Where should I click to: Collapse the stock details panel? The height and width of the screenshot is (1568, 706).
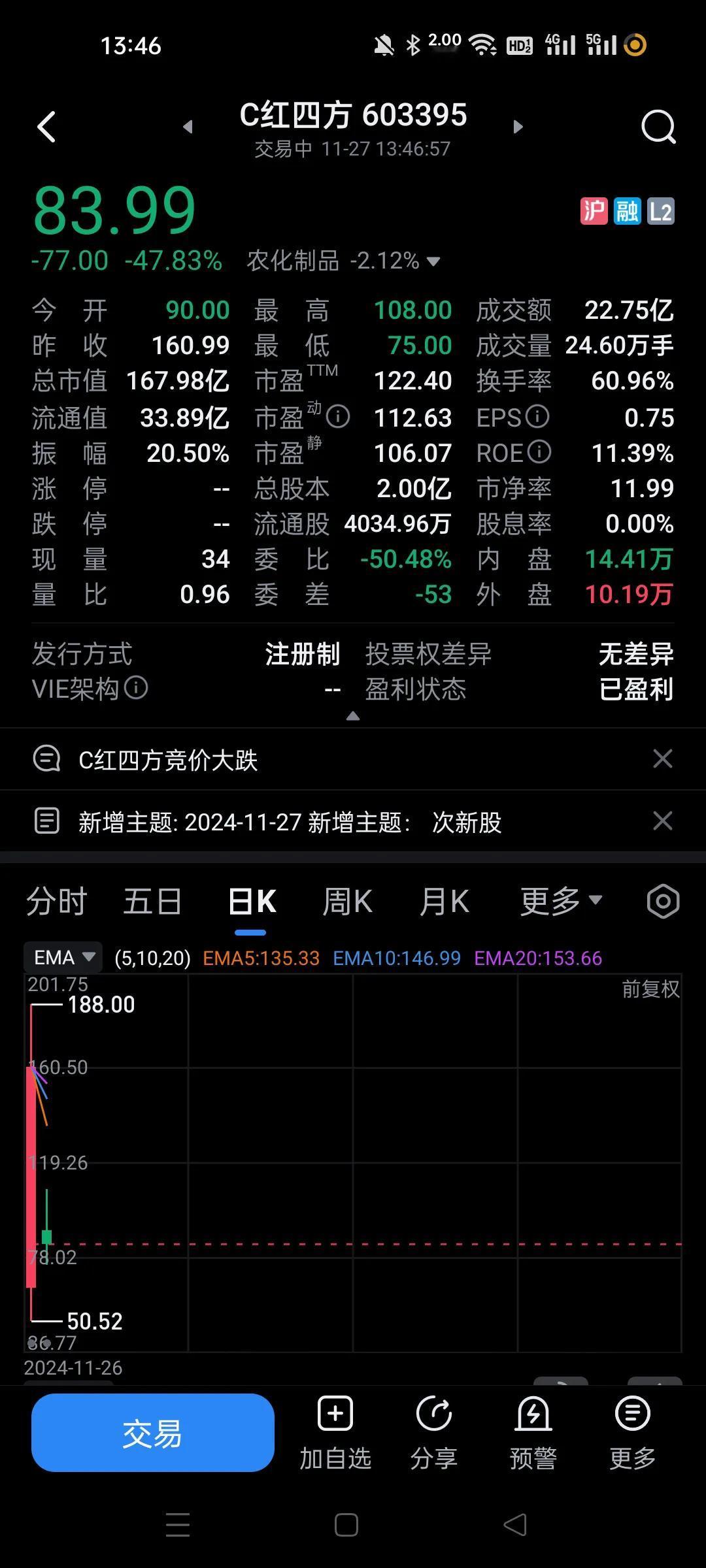(353, 716)
